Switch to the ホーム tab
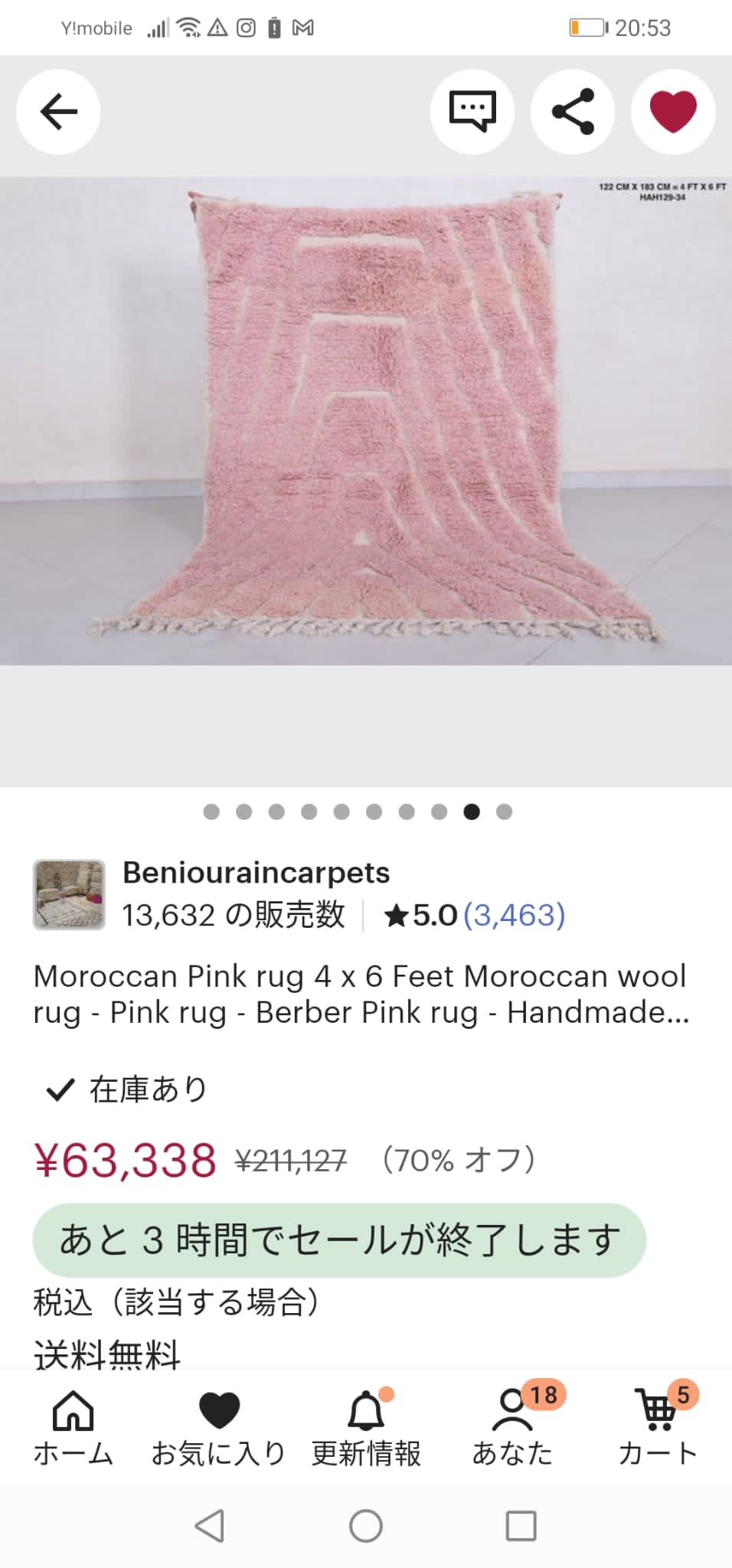 click(73, 1429)
